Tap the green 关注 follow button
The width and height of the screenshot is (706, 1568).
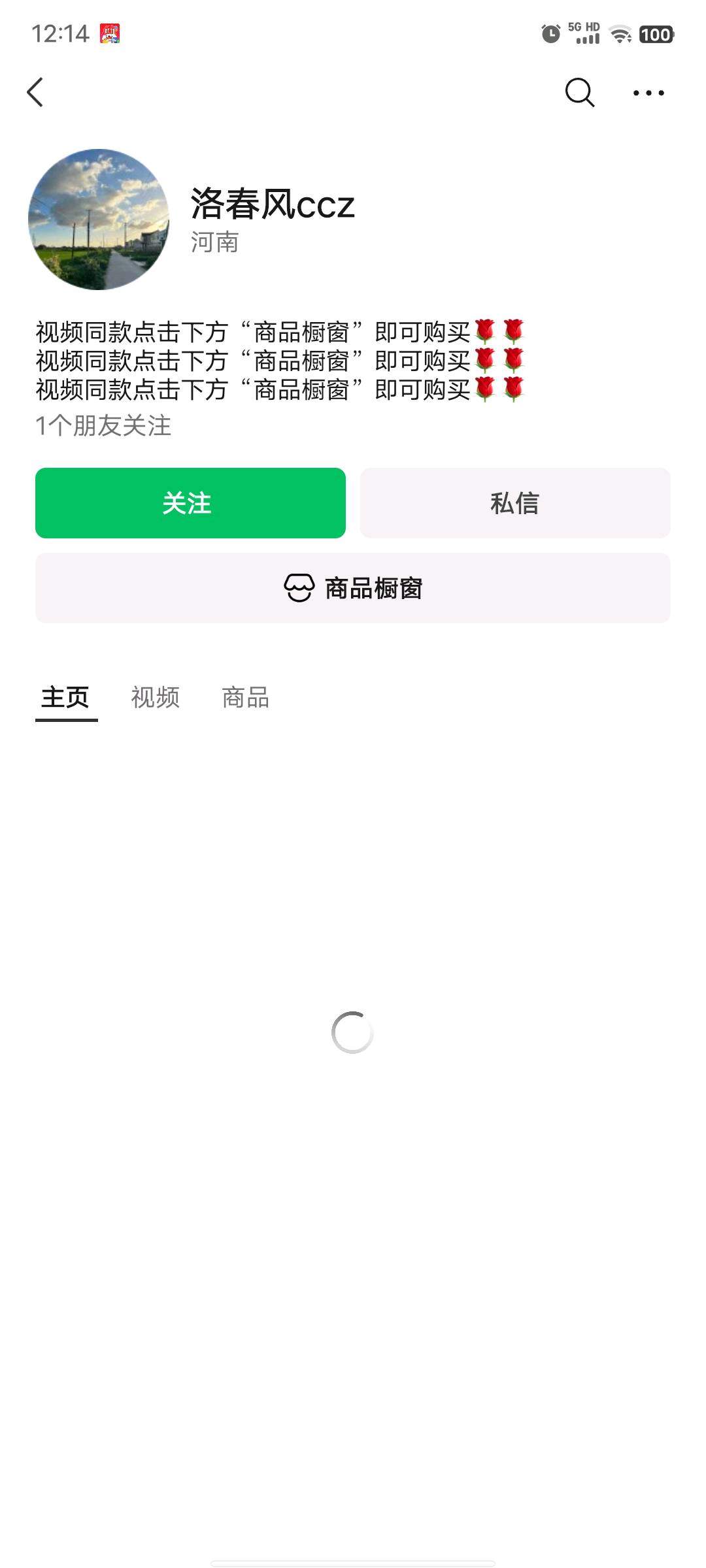190,503
